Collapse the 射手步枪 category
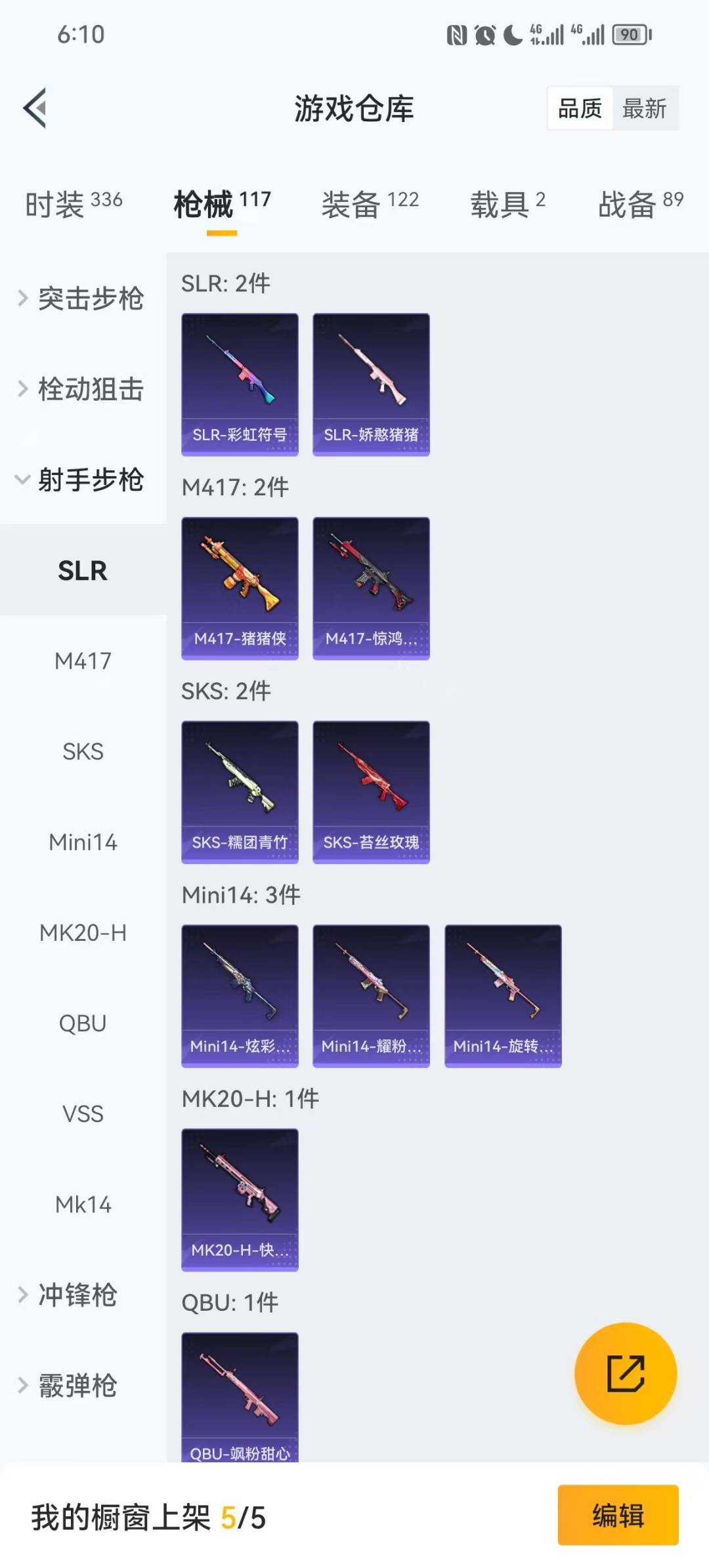709x1568 pixels. [x=82, y=480]
